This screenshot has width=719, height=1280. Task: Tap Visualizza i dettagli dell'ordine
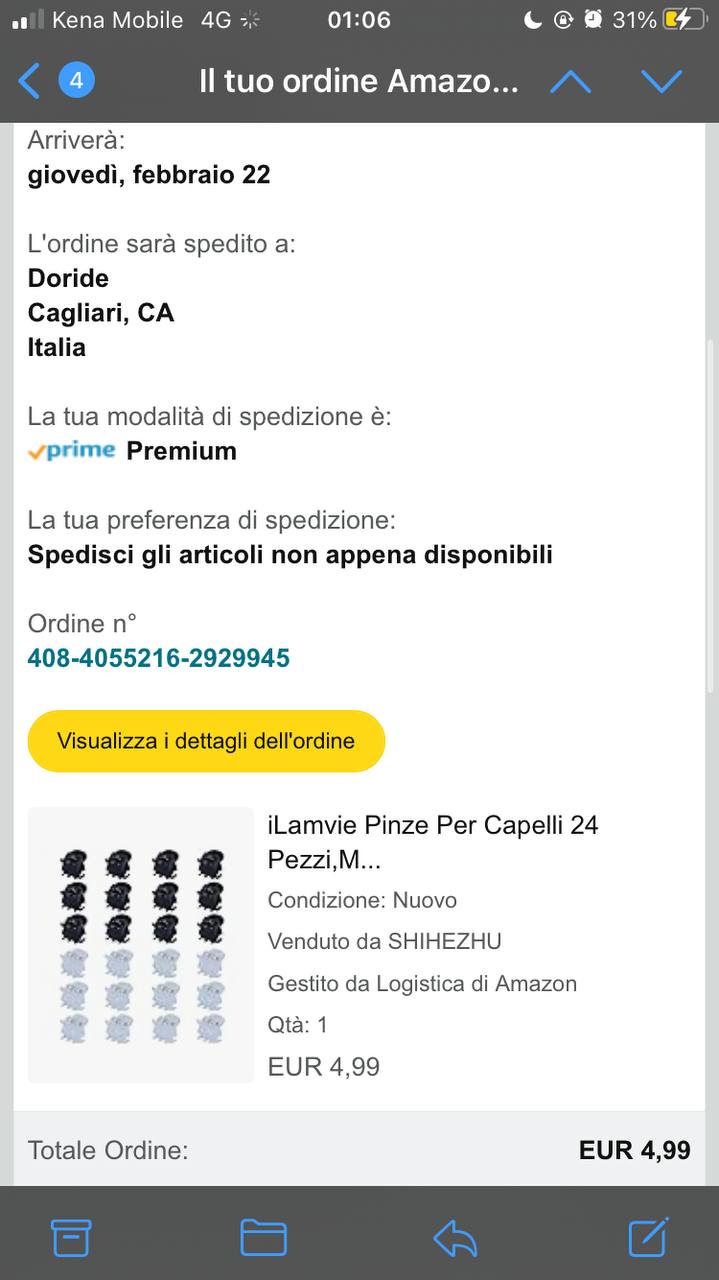coord(206,741)
